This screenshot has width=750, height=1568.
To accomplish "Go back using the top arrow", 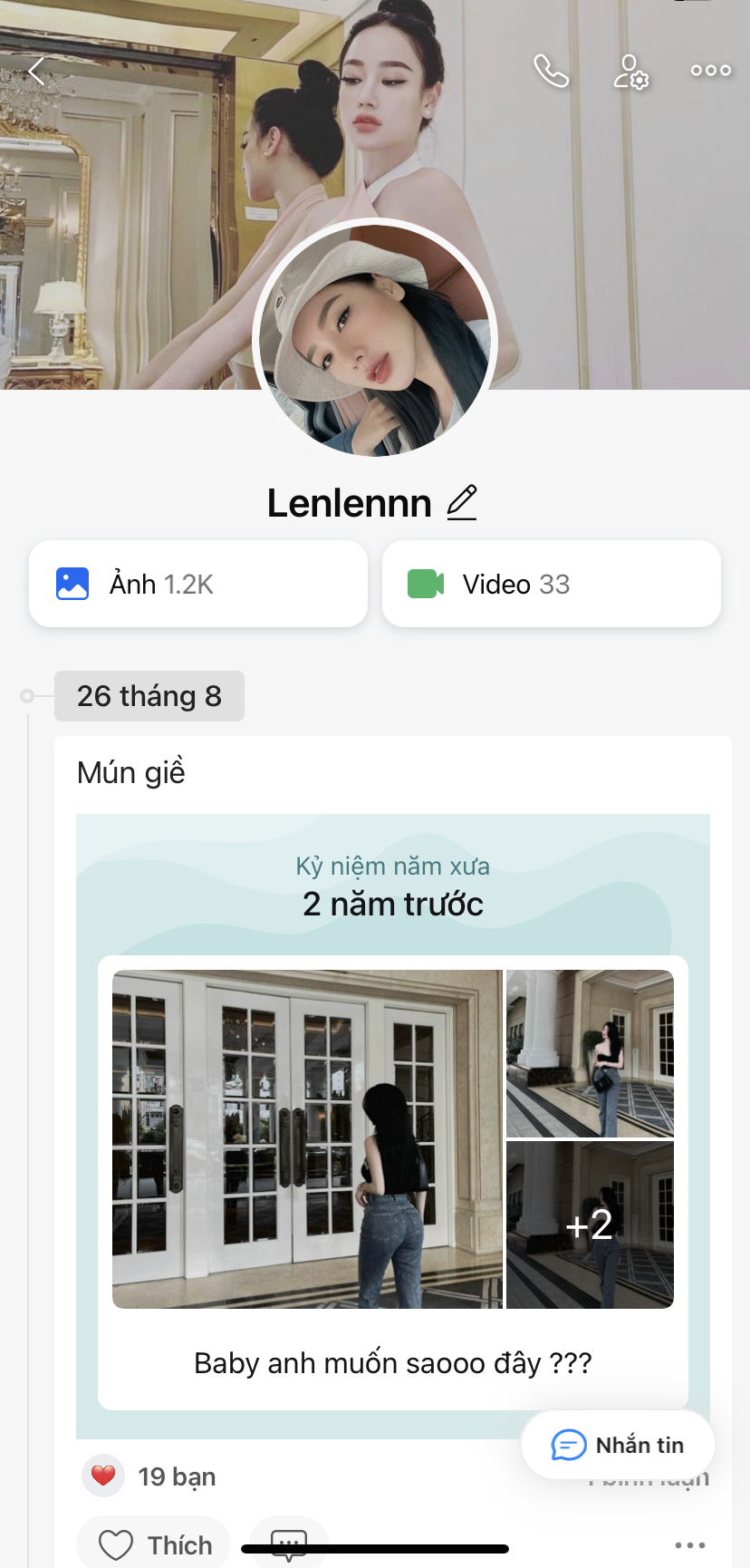I will tap(36, 71).
